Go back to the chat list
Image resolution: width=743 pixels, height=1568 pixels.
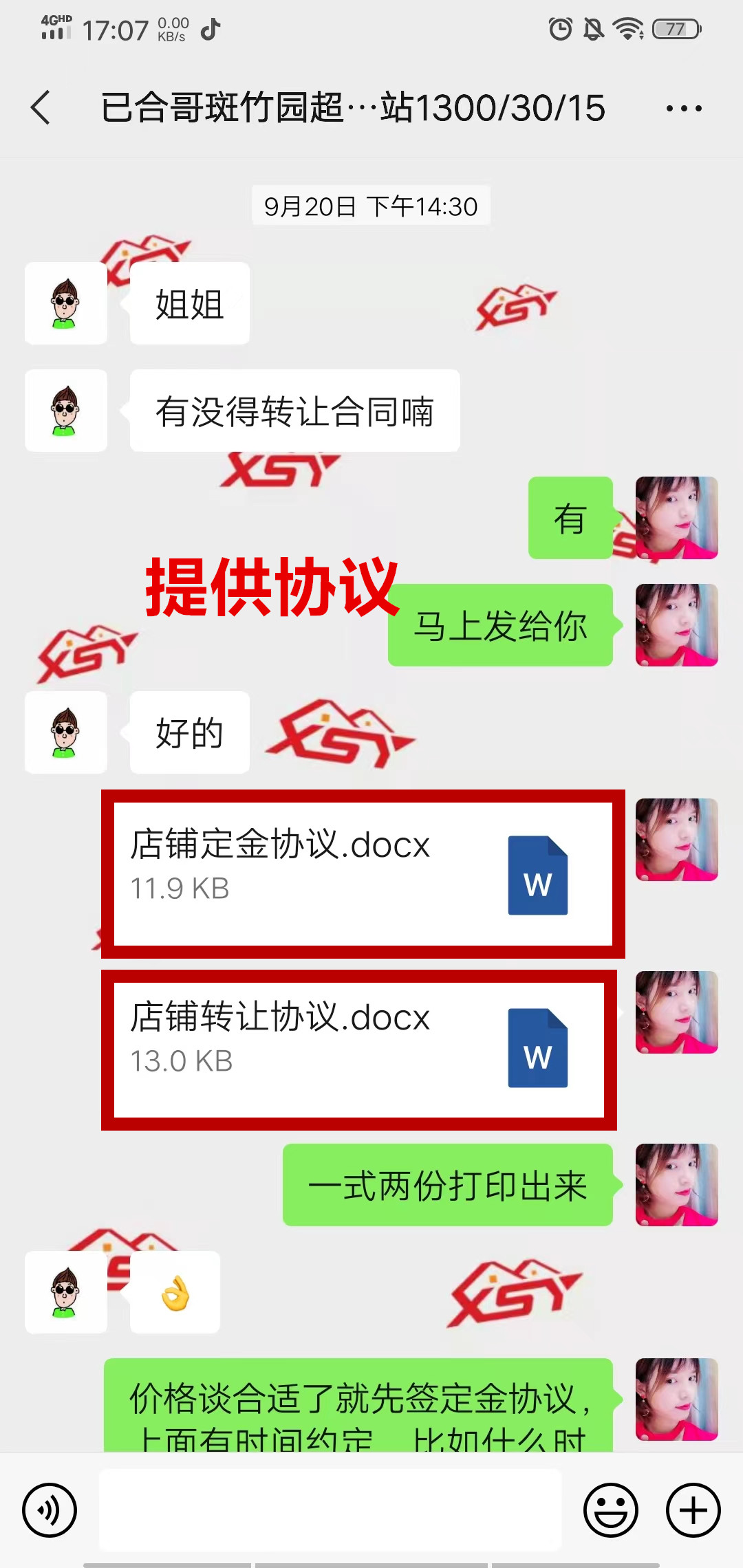coord(41,108)
